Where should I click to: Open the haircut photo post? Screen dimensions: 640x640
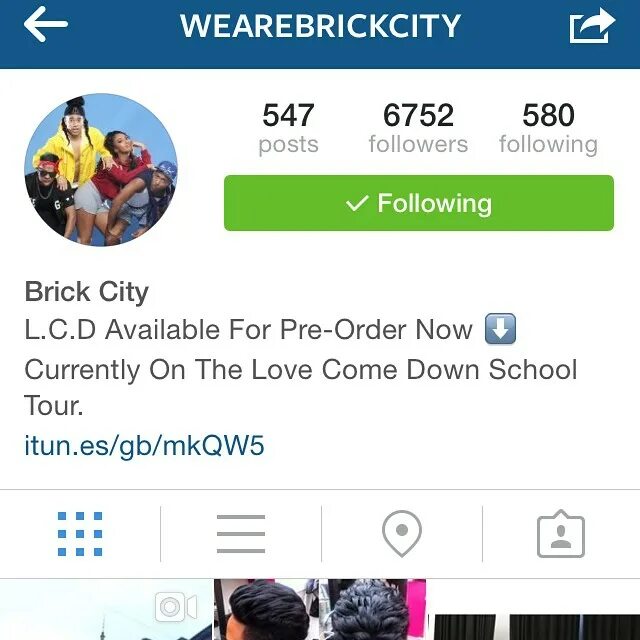point(320,609)
